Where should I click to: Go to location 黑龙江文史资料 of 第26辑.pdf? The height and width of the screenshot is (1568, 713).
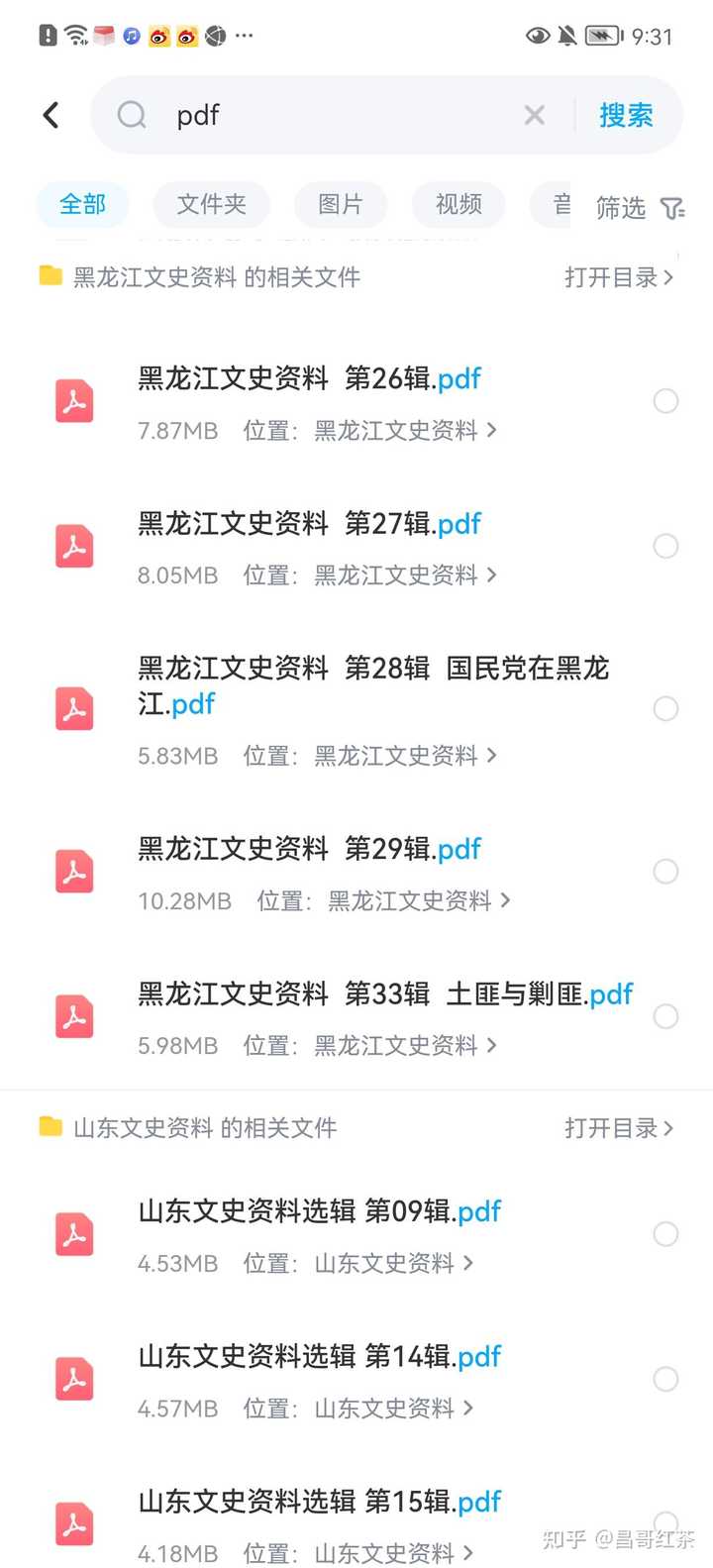(405, 431)
